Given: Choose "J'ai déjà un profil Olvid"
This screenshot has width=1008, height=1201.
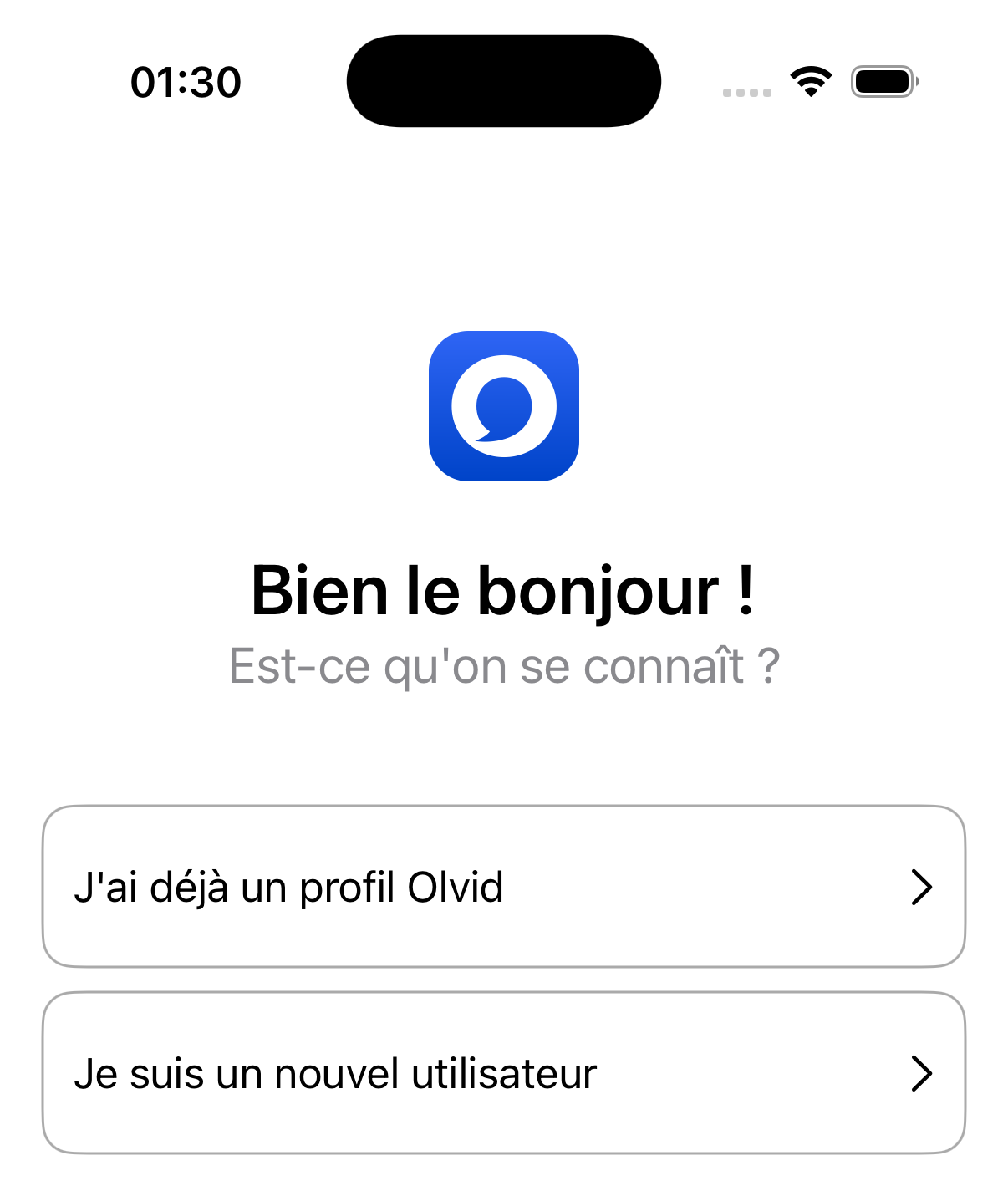Looking at the screenshot, I should coord(503,887).
